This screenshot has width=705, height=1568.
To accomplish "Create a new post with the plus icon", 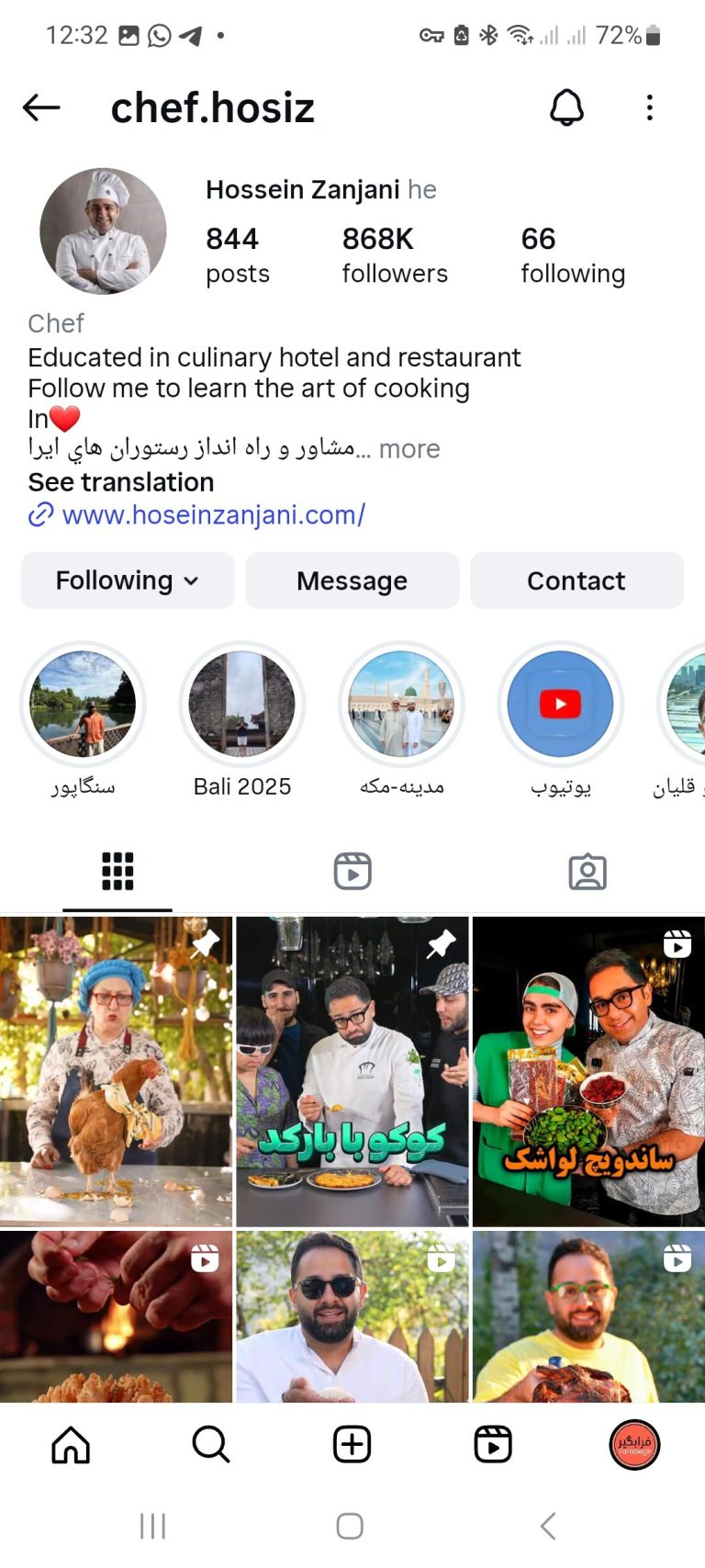I will coord(352,1444).
